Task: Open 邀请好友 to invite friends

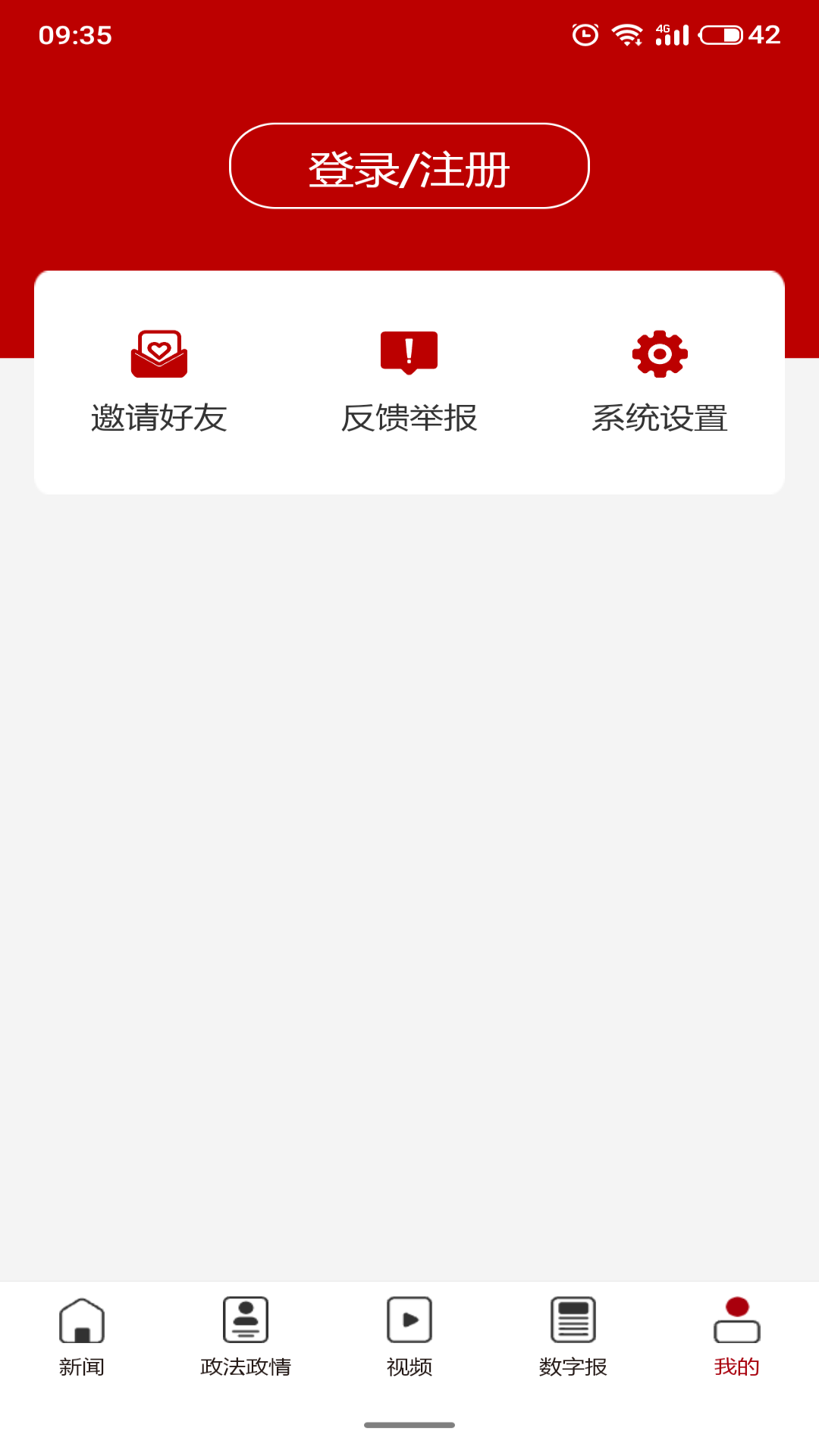Action: pos(159,382)
